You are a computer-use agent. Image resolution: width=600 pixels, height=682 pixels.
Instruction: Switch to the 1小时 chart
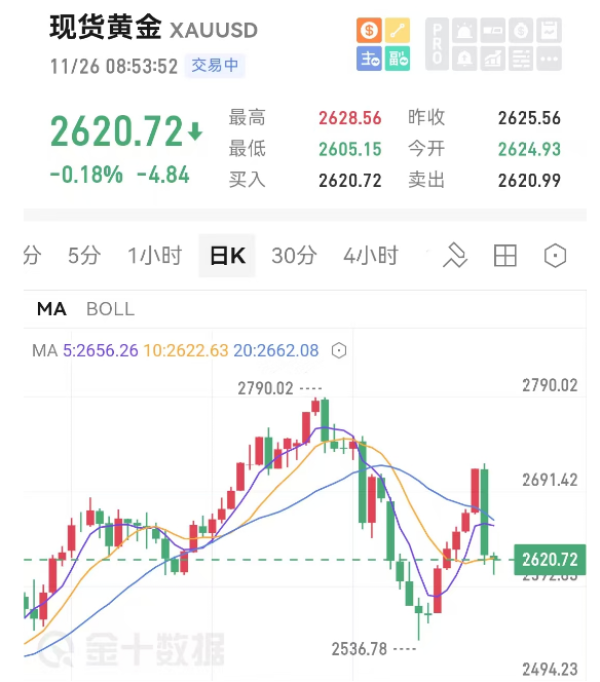(x=154, y=256)
